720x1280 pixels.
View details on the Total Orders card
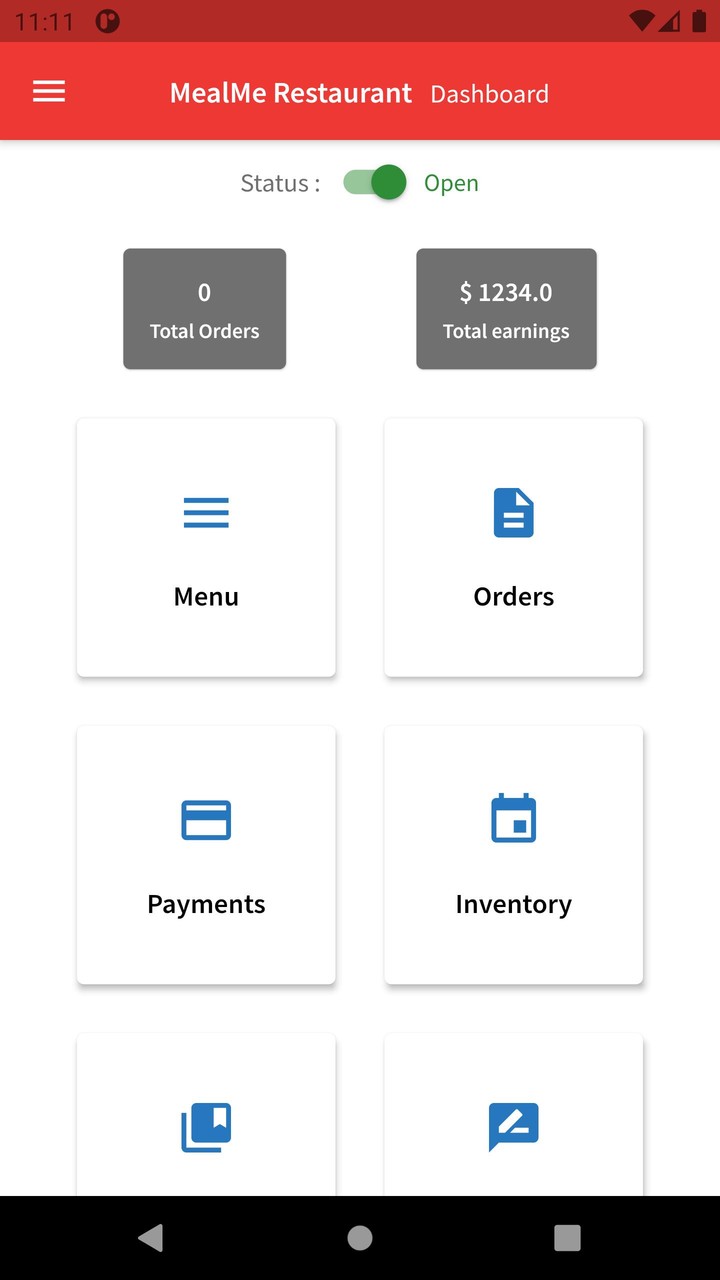[x=204, y=308]
